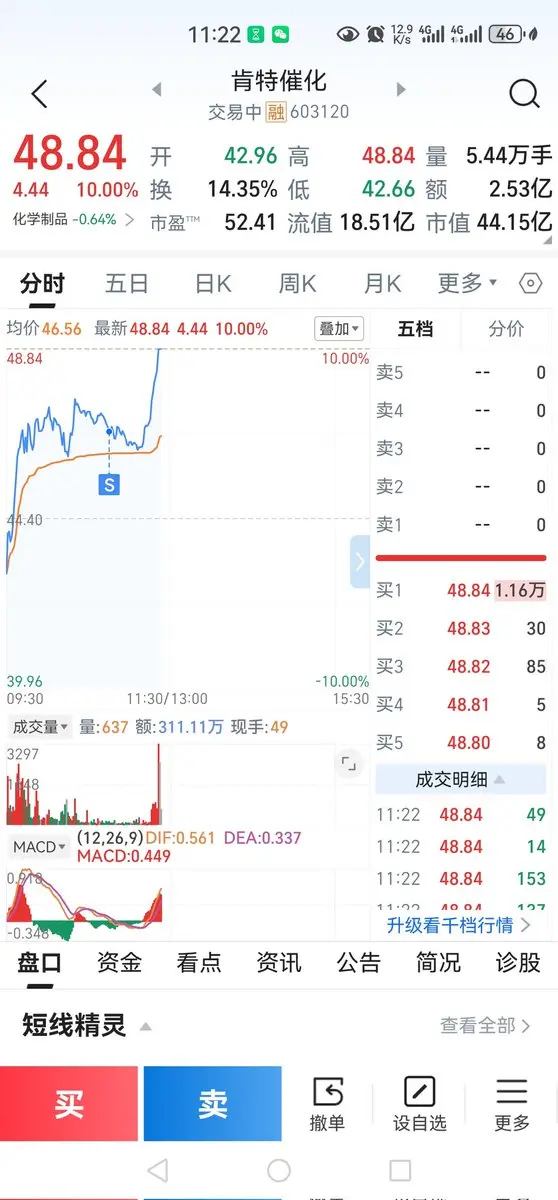Open the 叠加 overlay dropdown
The height and width of the screenshot is (1200, 558).
click(340, 328)
